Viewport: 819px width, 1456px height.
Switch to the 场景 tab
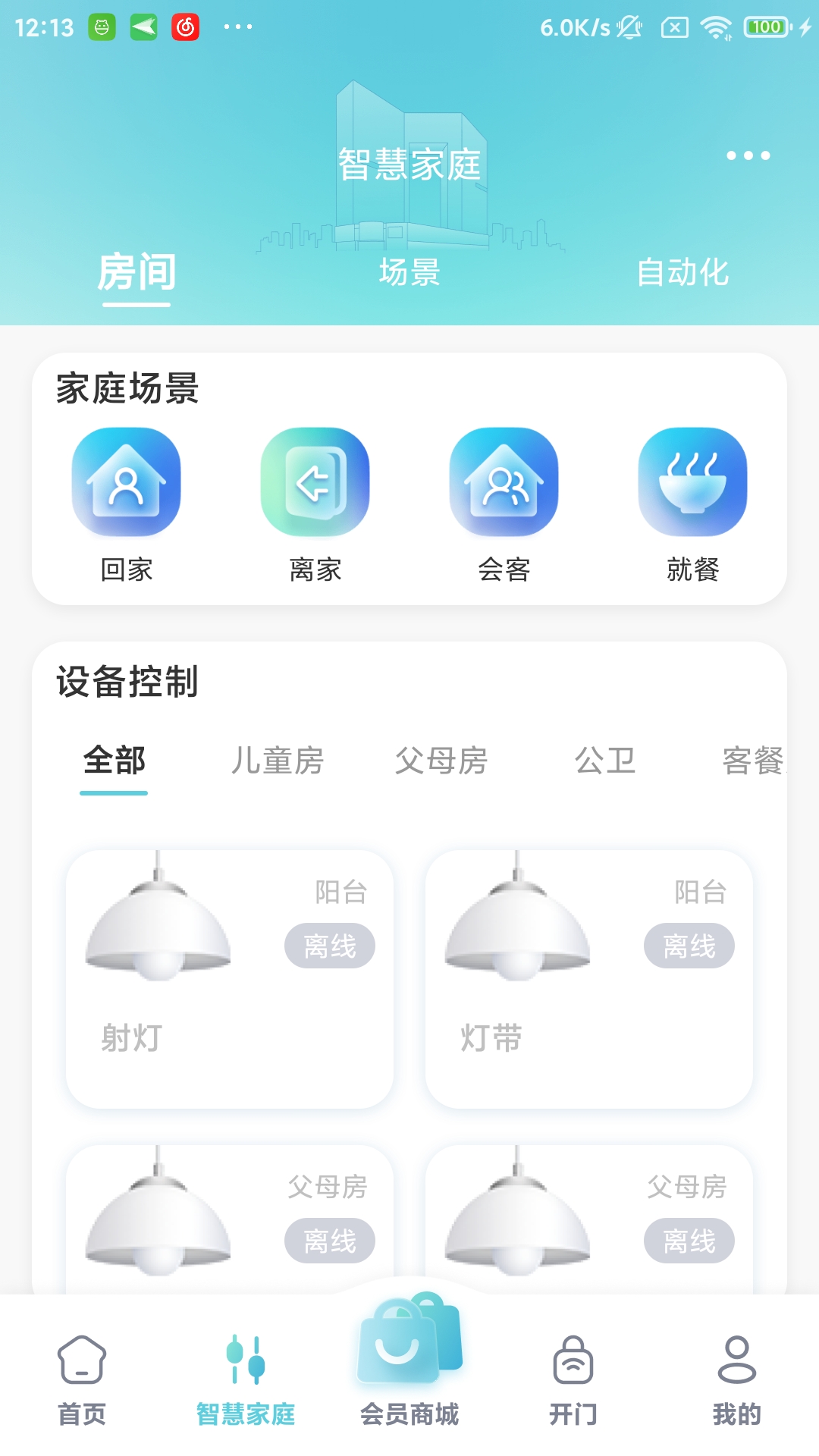409,275
